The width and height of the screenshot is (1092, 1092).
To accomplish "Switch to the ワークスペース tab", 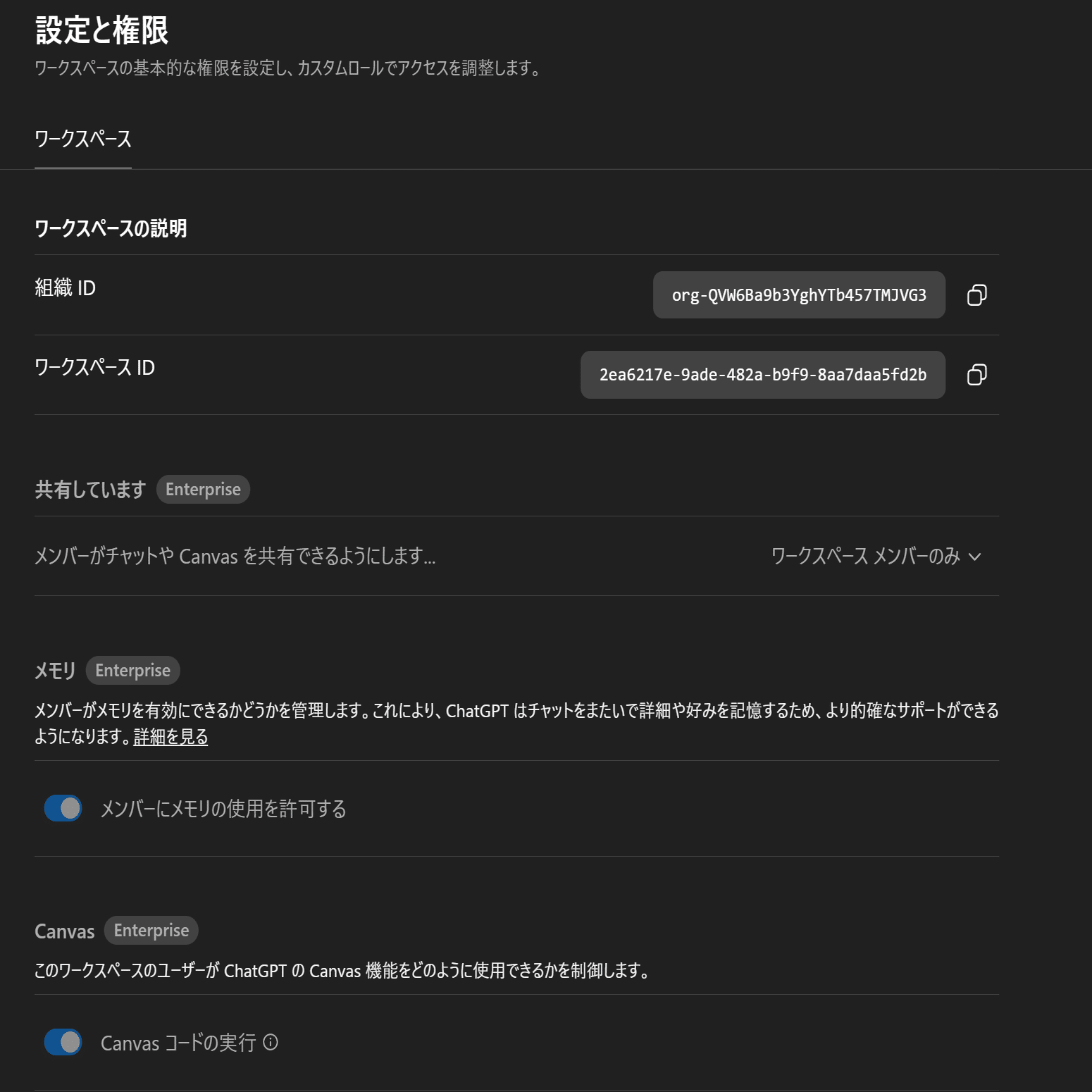I will click(83, 139).
